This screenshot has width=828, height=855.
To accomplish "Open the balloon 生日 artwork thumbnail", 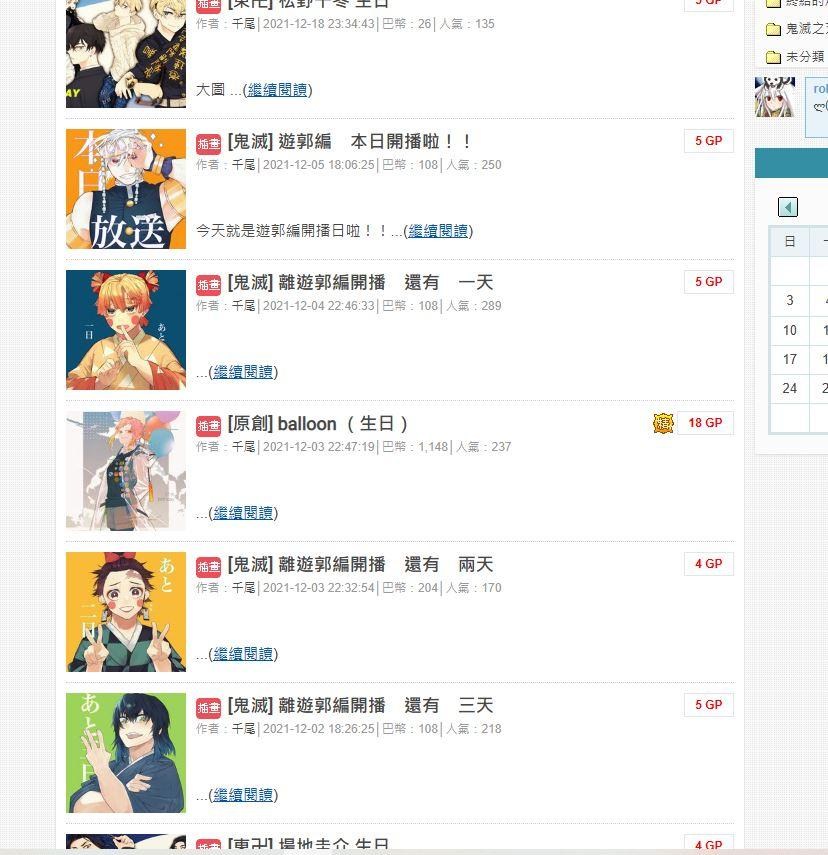I will (126, 470).
